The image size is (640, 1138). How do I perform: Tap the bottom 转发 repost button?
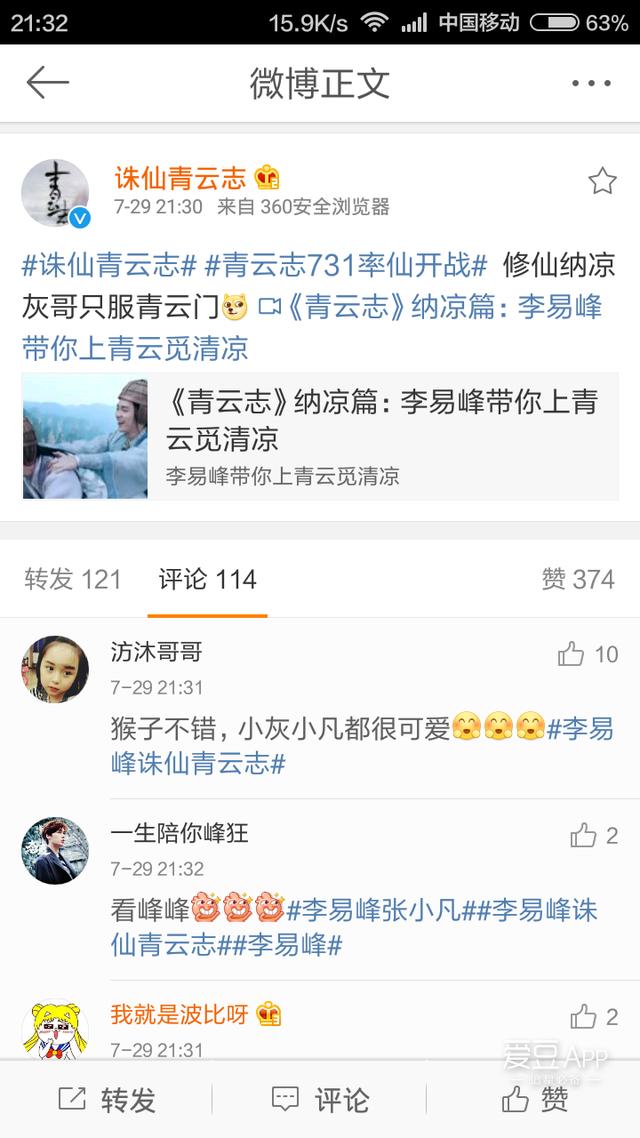[107, 1100]
